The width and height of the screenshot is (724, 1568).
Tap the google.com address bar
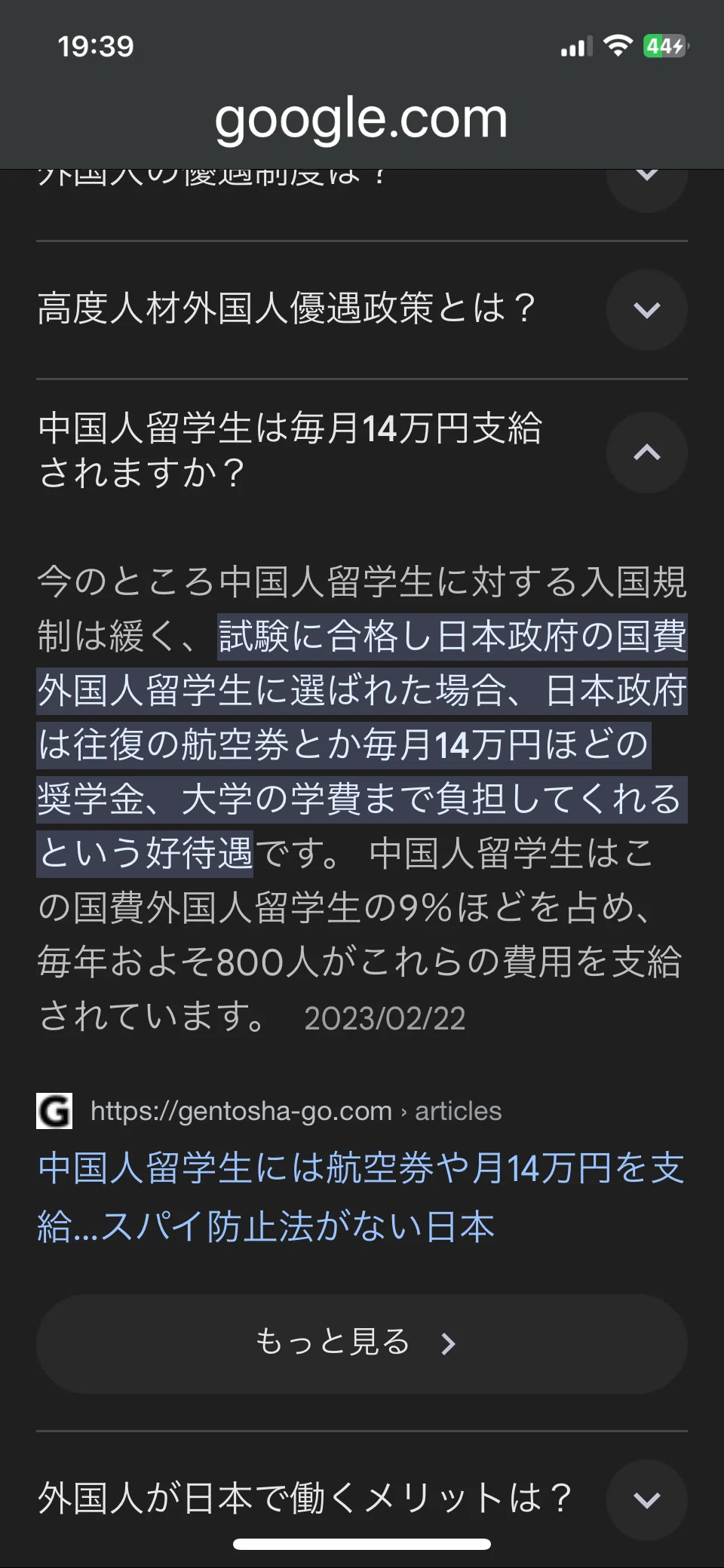click(361, 118)
